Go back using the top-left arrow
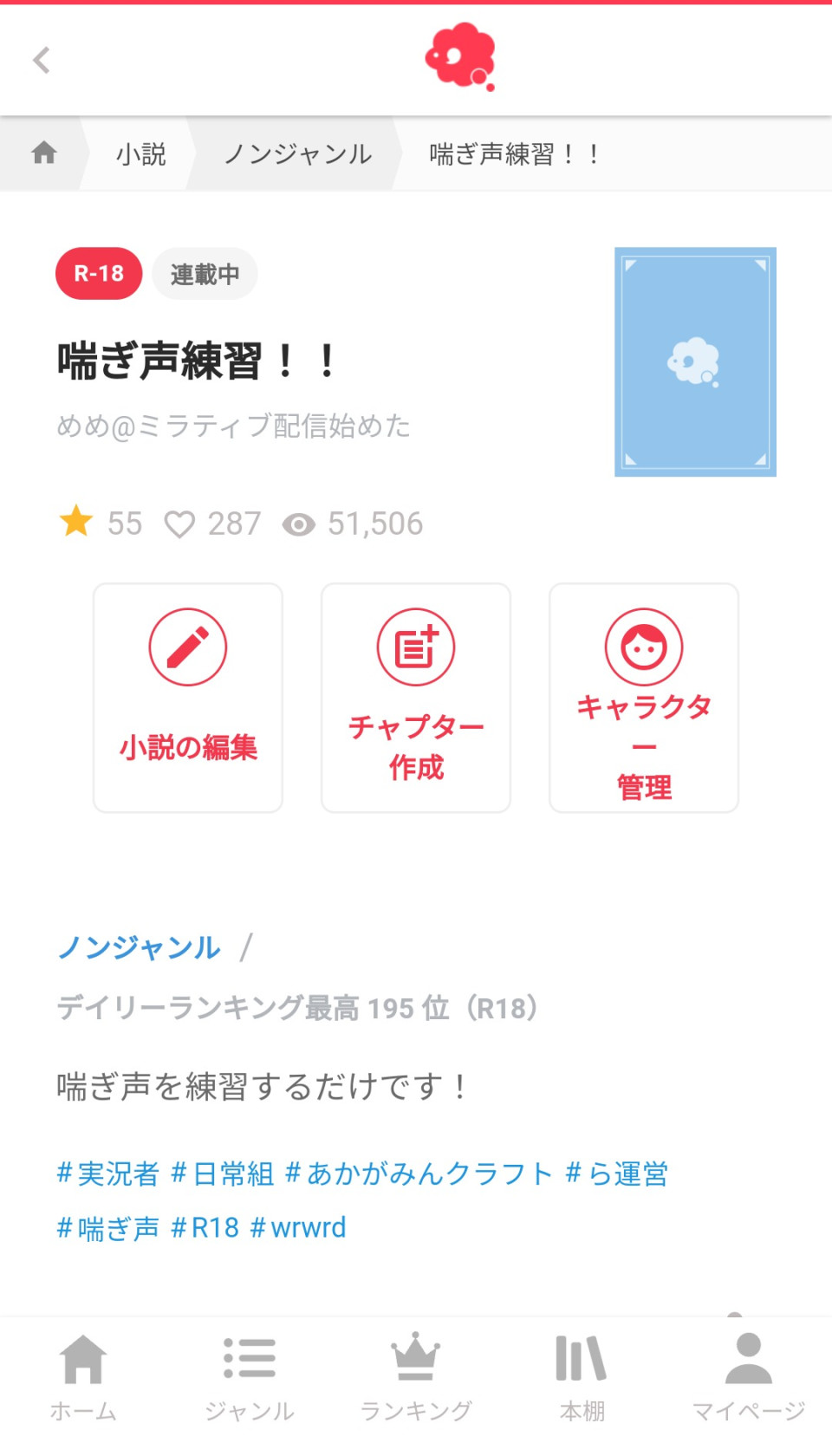 [41, 60]
